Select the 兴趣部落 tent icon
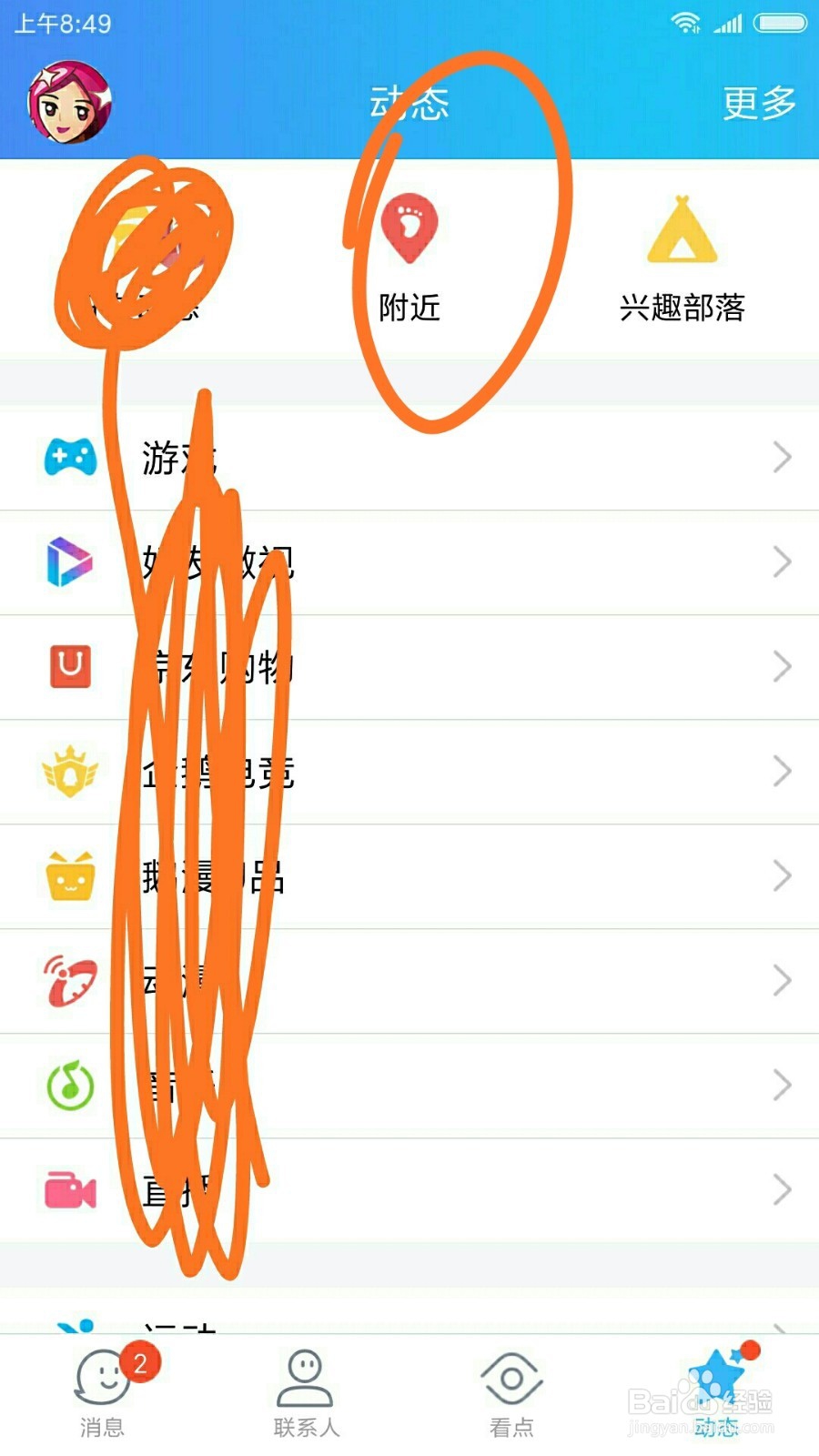The width and height of the screenshot is (819, 1456). pos(681,229)
